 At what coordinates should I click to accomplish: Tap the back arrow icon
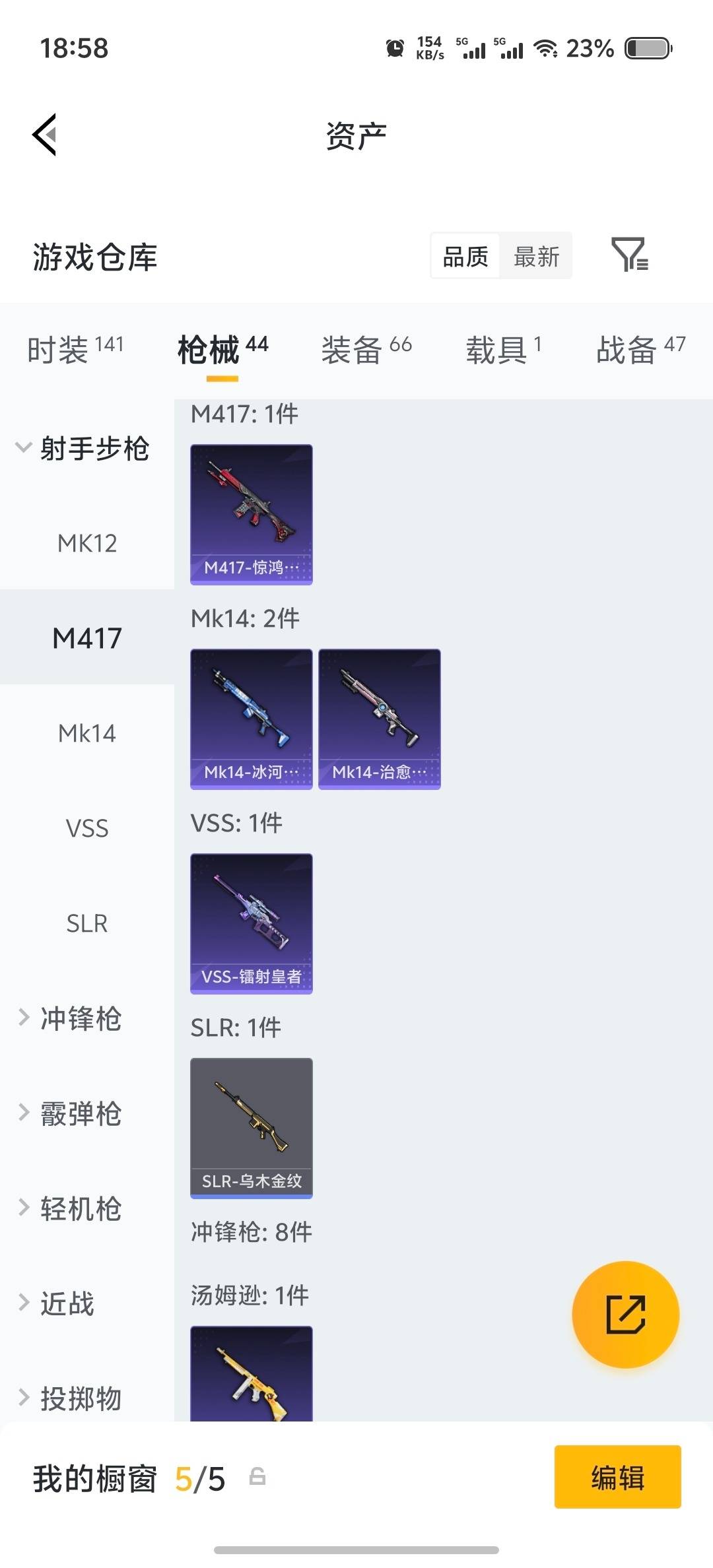(44, 135)
